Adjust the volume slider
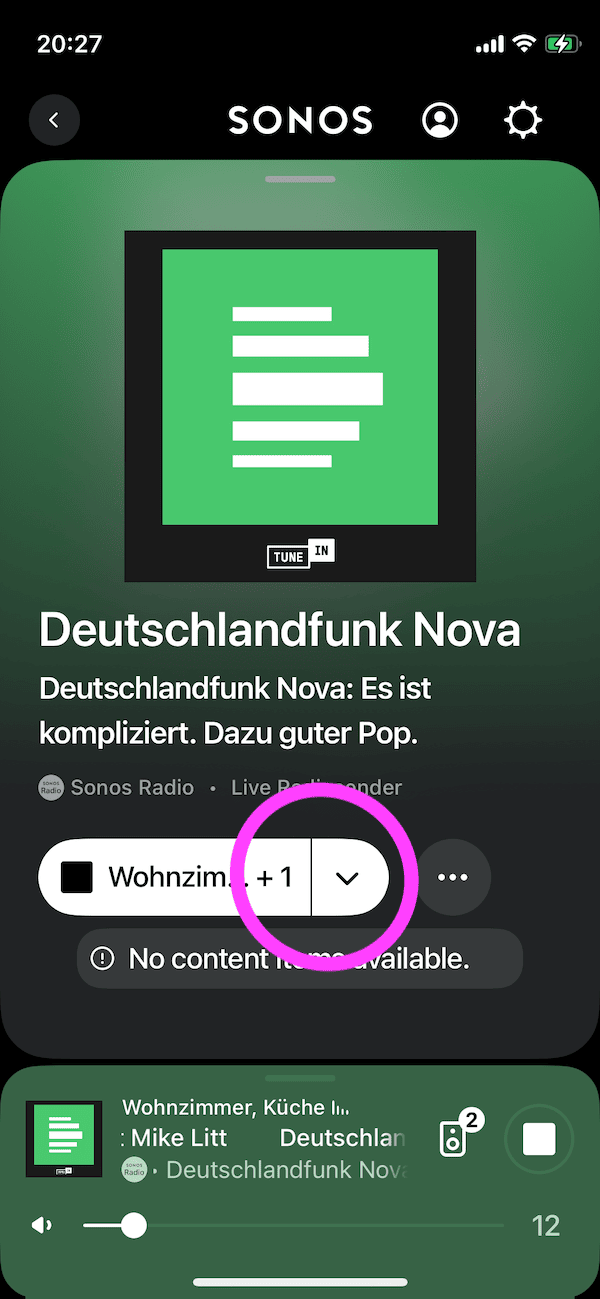The image size is (600, 1299). tap(134, 1225)
